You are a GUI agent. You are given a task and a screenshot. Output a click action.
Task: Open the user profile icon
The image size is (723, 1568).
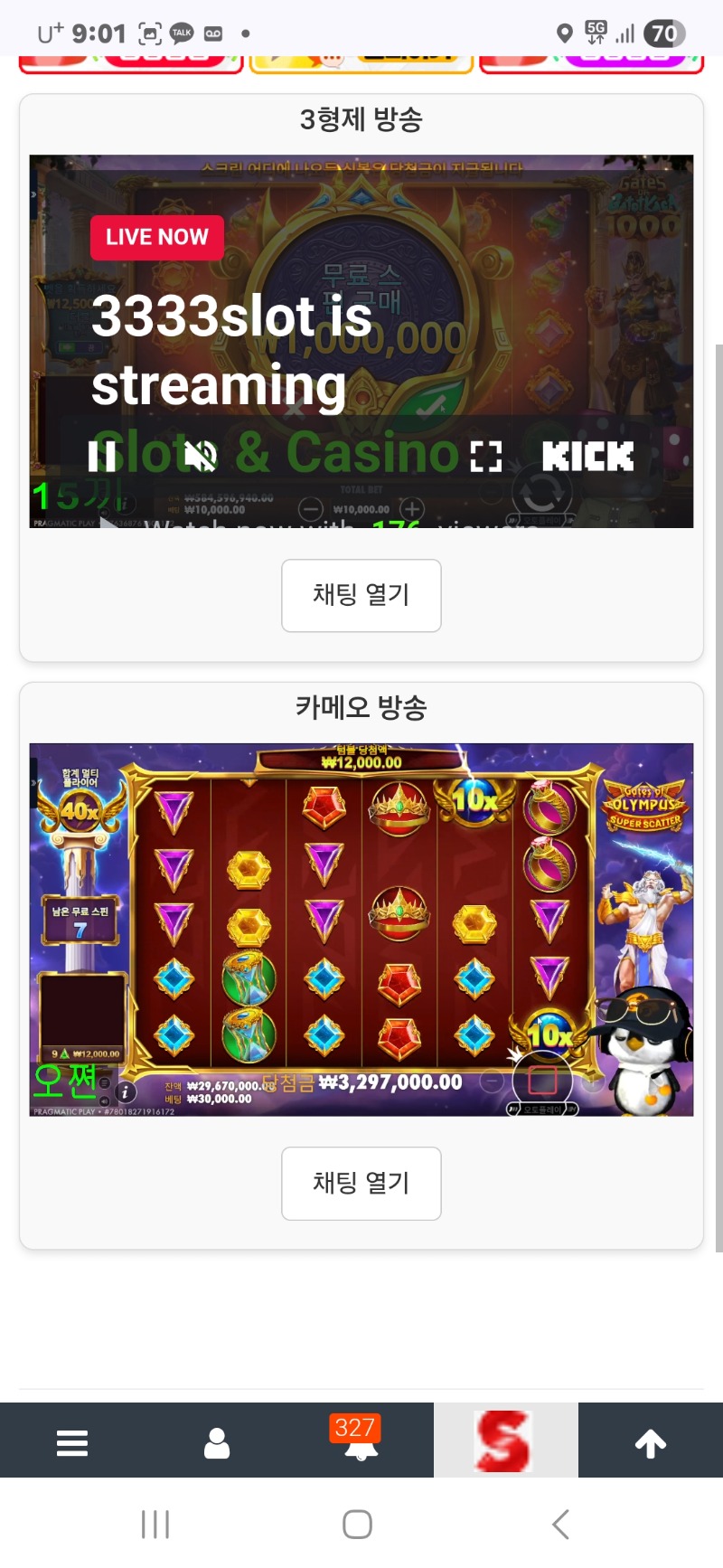pos(217,1442)
